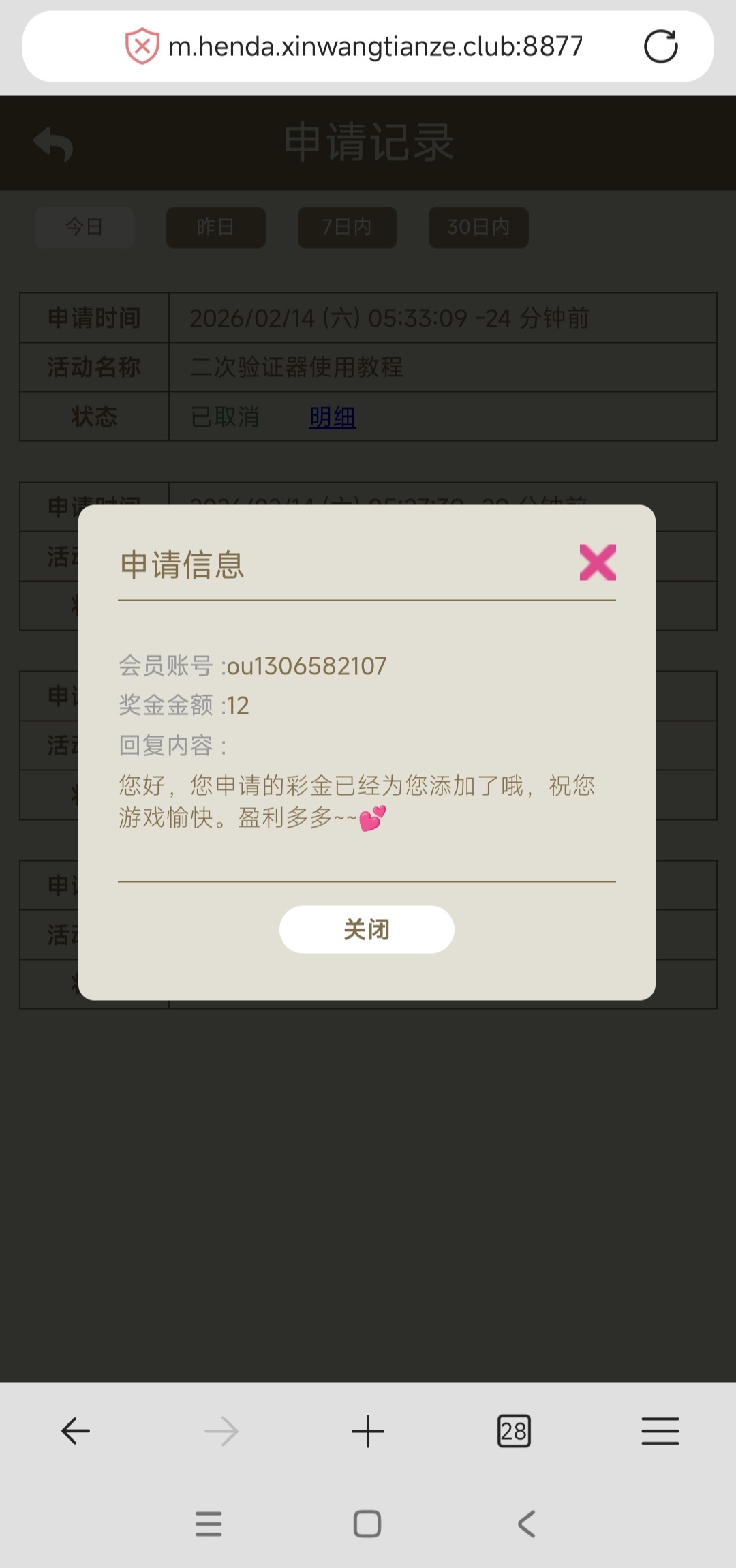Open the system recent apps view
This screenshot has width=736, height=1568.
tap(209, 1524)
